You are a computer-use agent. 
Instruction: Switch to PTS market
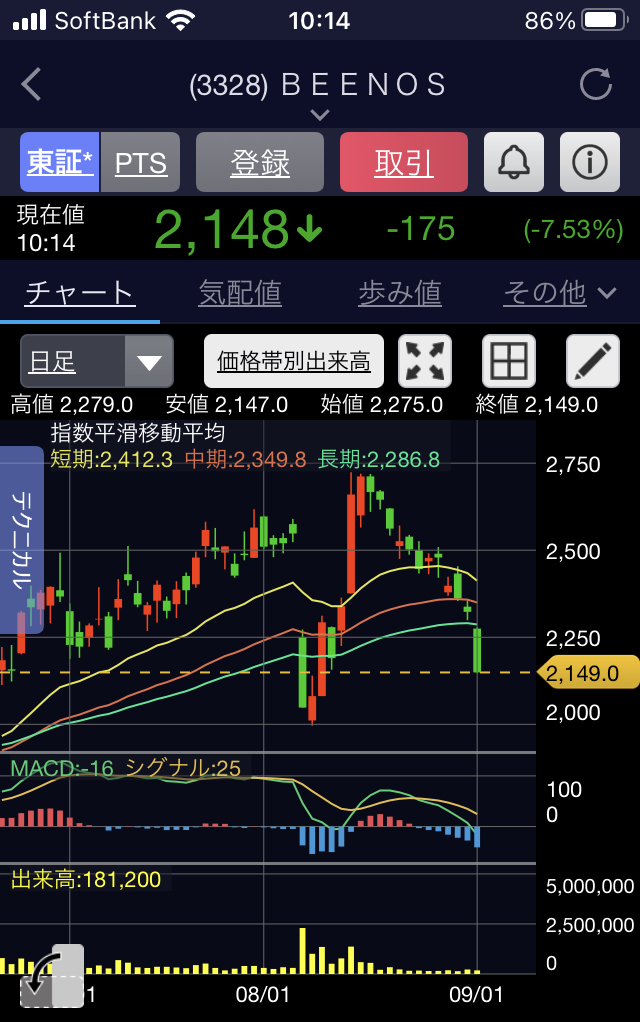(141, 162)
